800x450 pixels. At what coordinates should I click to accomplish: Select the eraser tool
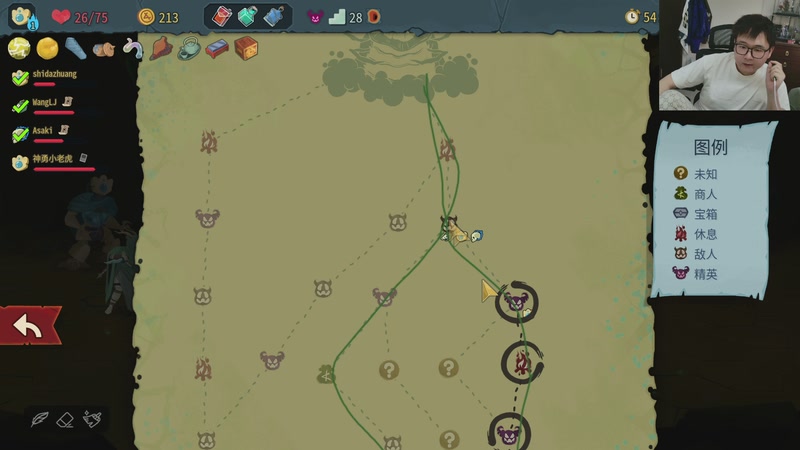[x=65, y=419]
